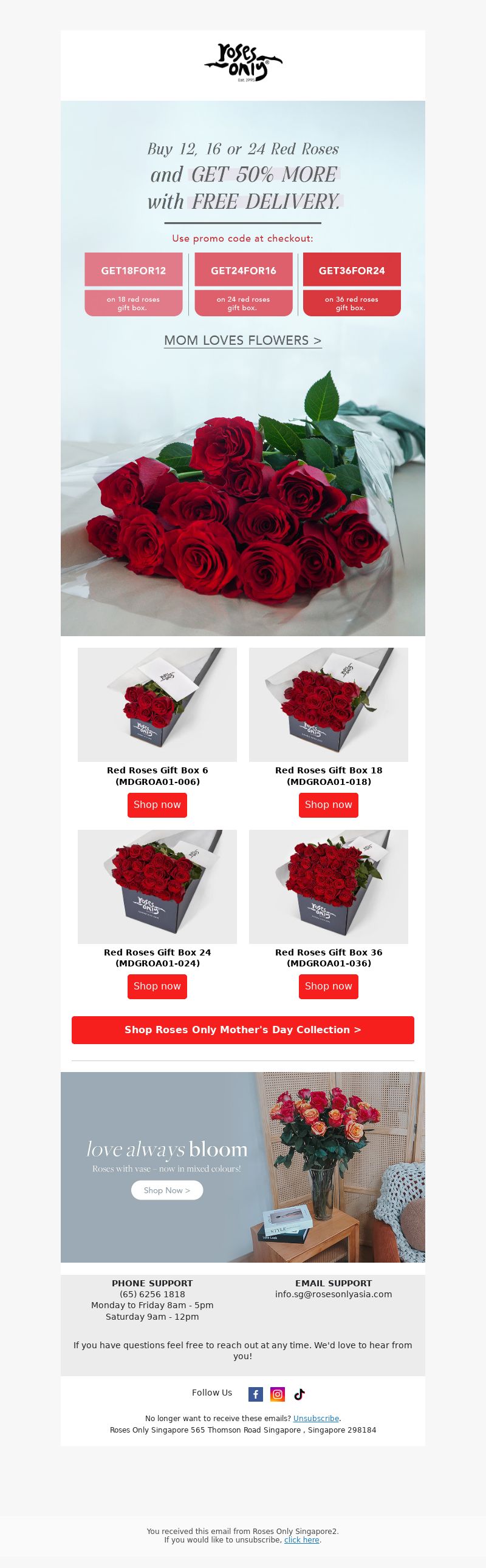Open the TikTok profile
The width and height of the screenshot is (486, 1568).
(299, 1394)
